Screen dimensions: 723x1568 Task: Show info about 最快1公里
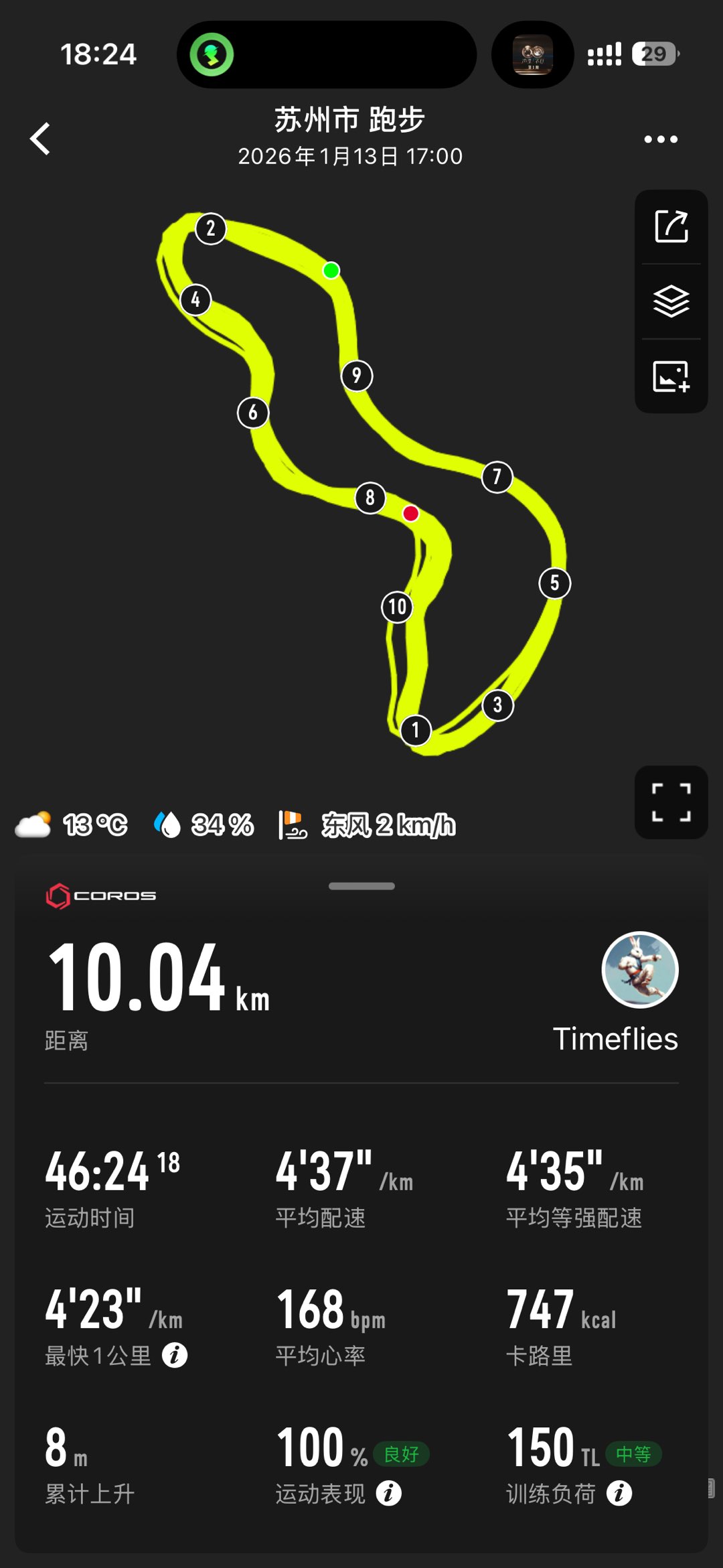pyautogui.click(x=175, y=1355)
